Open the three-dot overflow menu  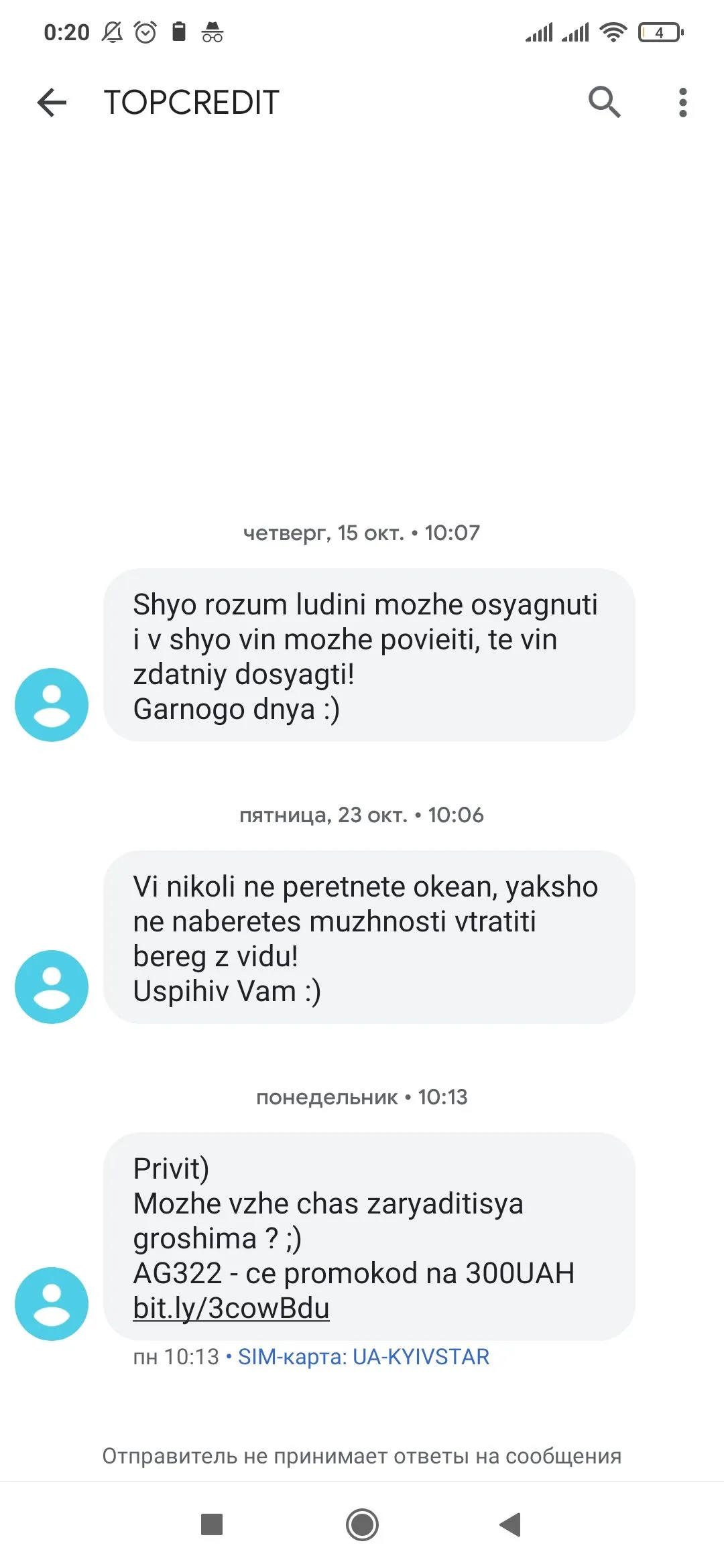[682, 103]
